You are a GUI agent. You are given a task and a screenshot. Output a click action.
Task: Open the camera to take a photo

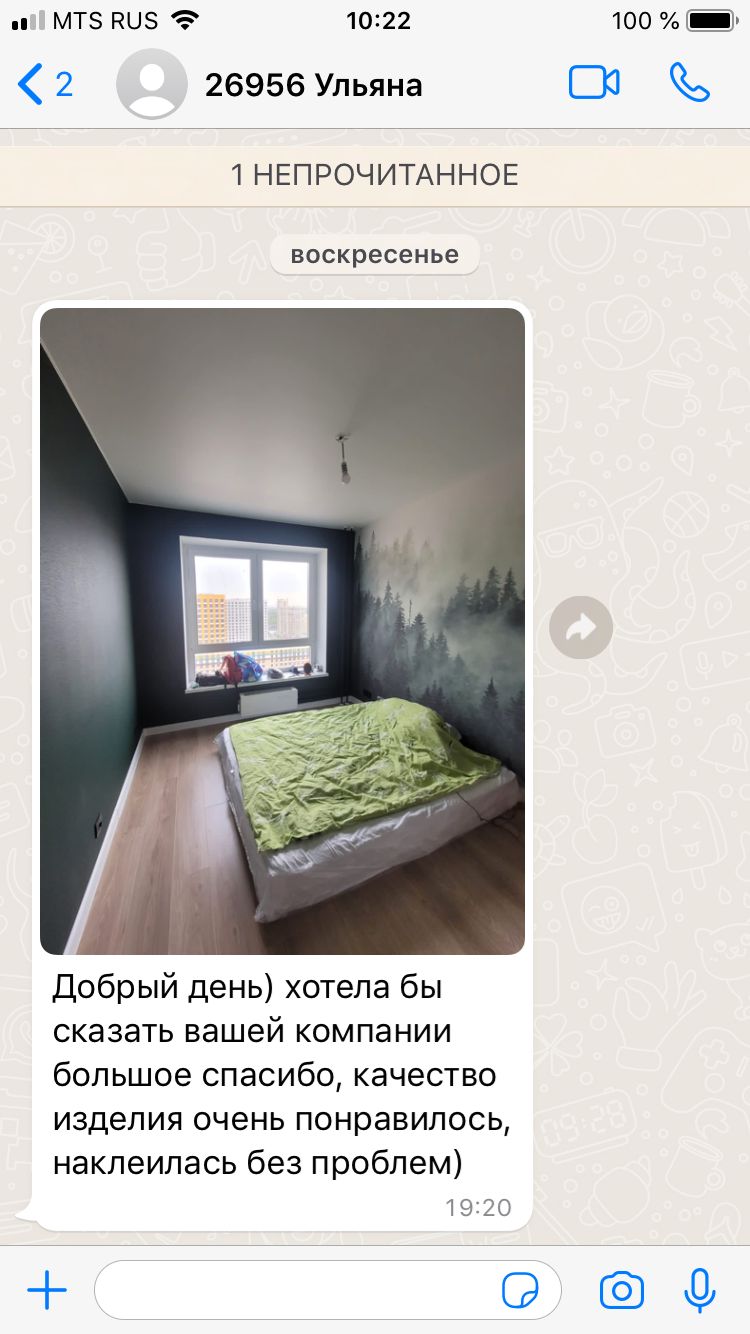[x=621, y=1291]
